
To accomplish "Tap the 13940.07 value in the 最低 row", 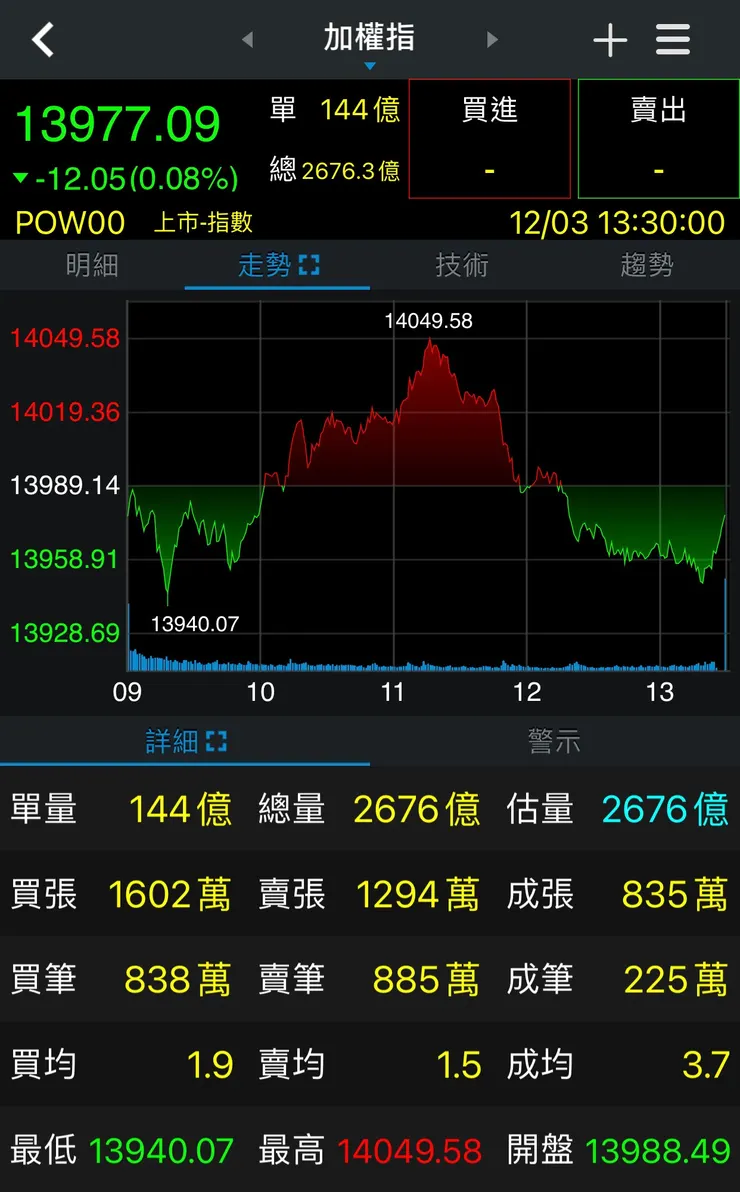I will pos(160,1151).
